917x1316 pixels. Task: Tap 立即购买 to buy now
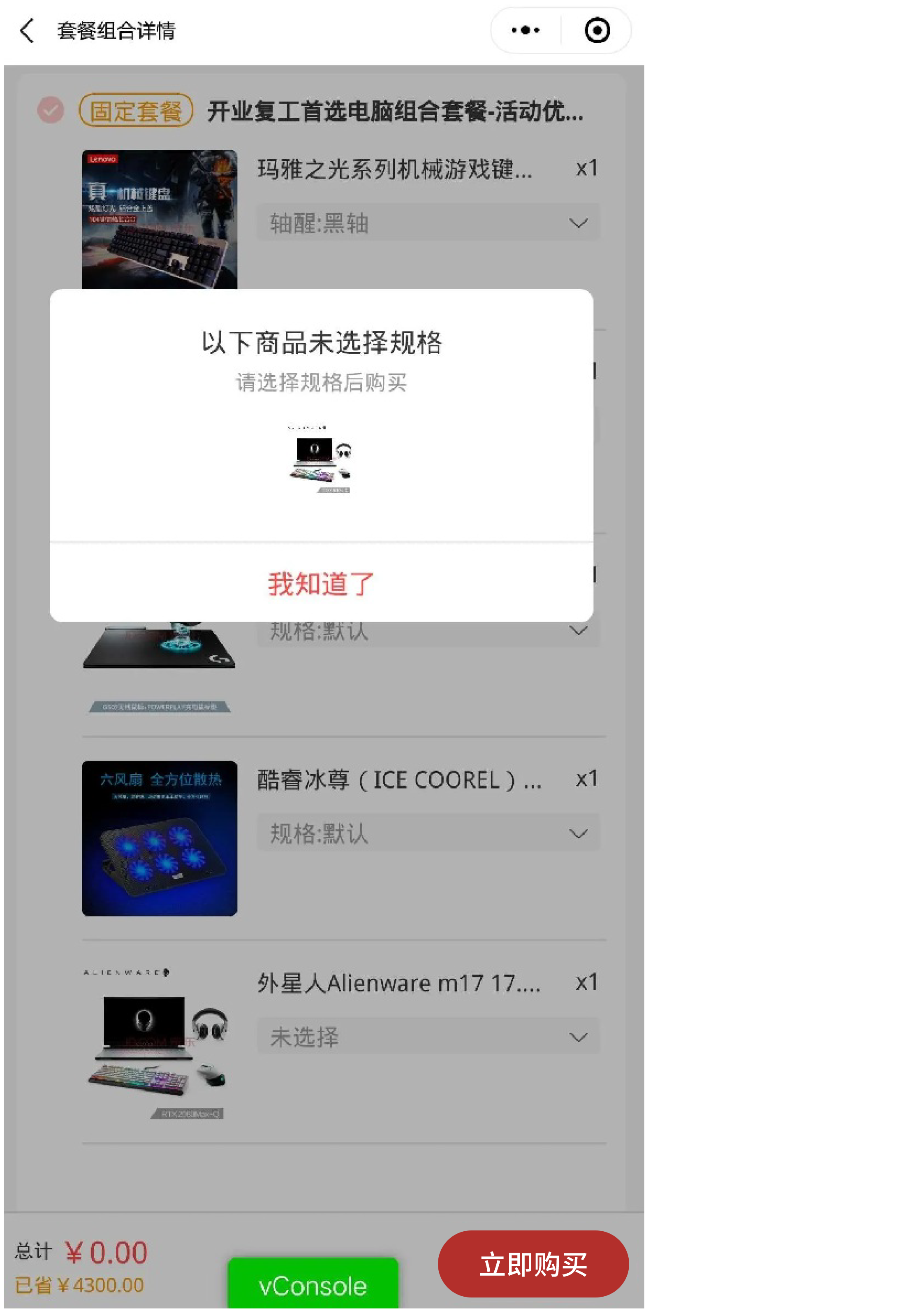[x=533, y=1264]
